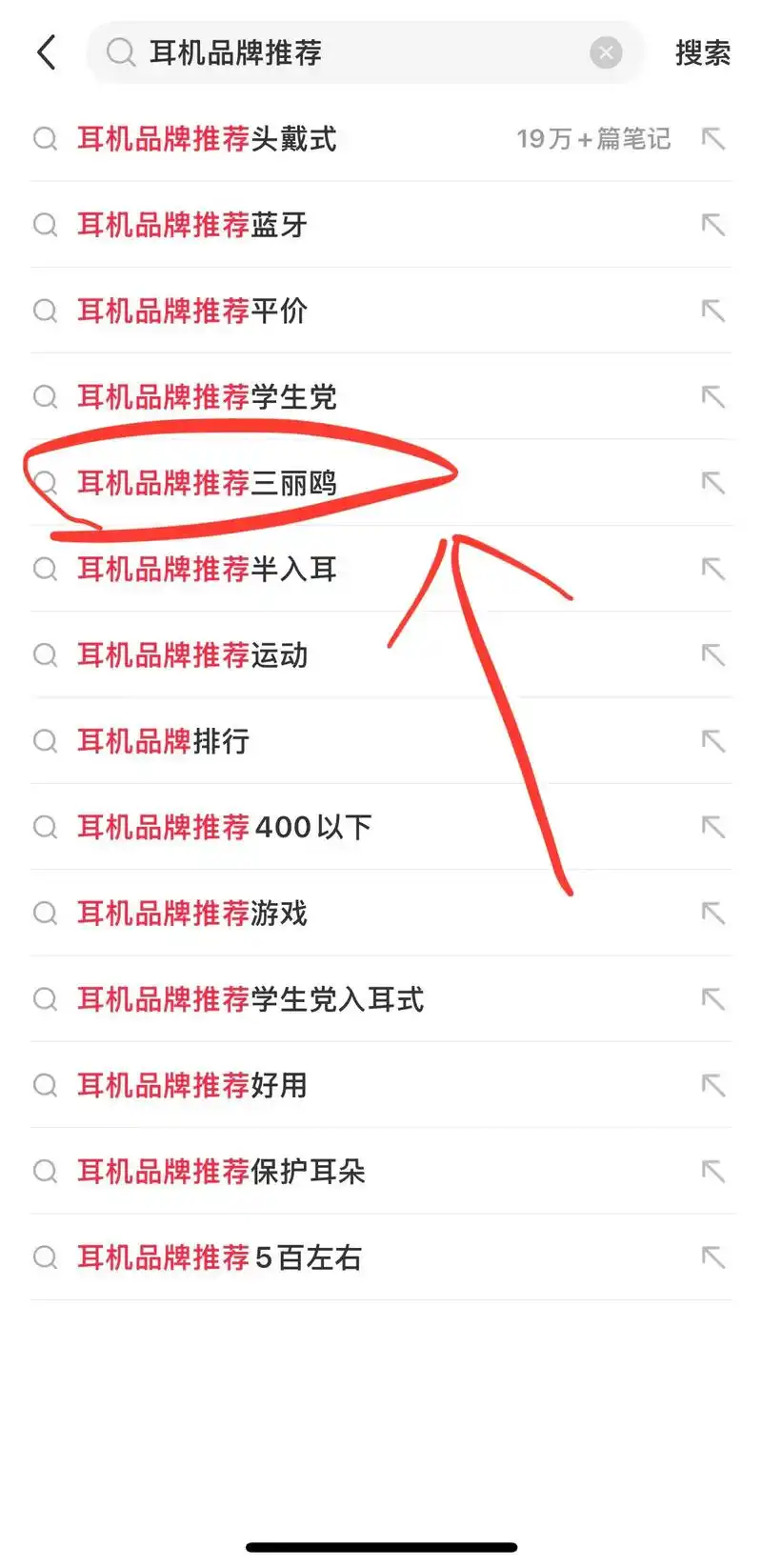
Task: Tap the back arrow at top left
Action: point(47,52)
